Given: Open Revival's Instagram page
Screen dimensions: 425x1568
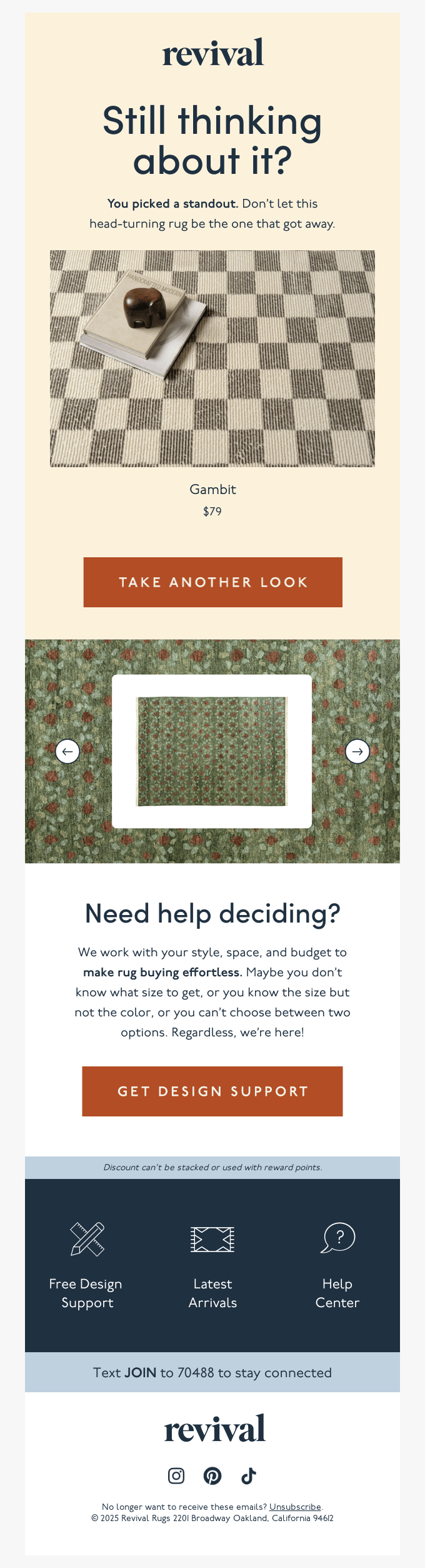Looking at the screenshot, I should click(176, 1475).
